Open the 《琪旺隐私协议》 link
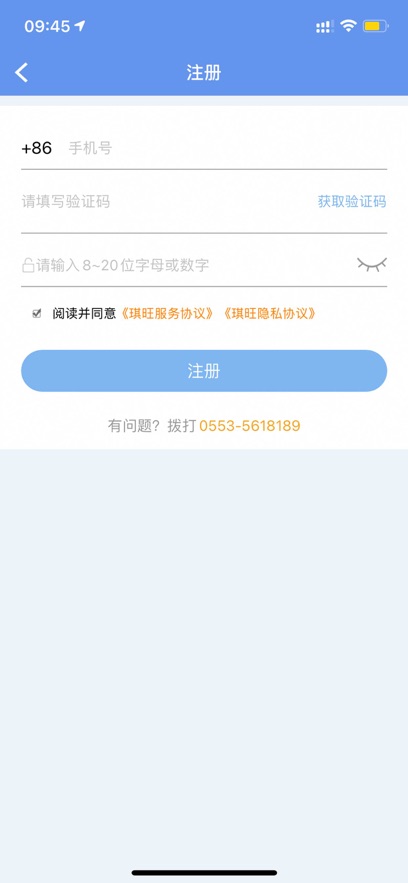Image resolution: width=408 pixels, height=883 pixels. tap(270, 314)
